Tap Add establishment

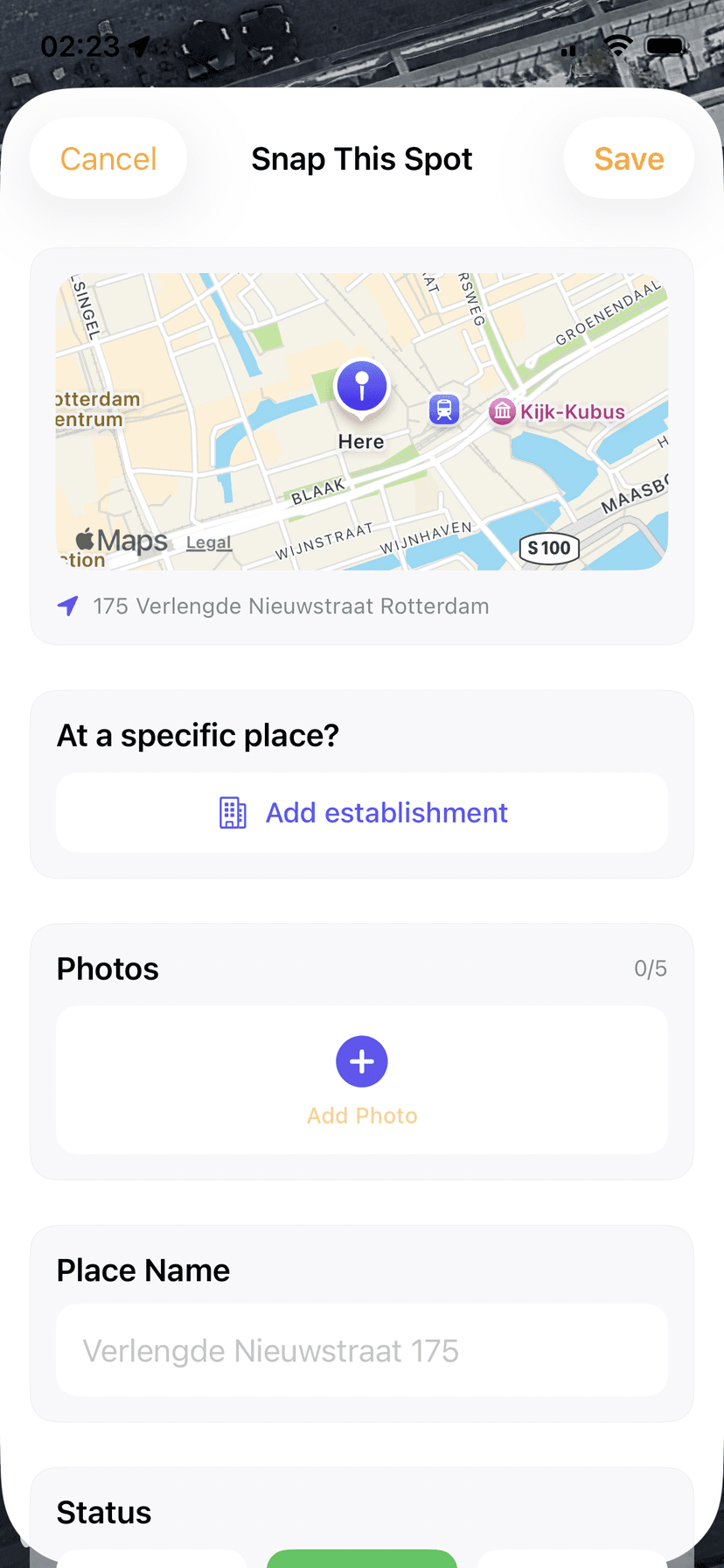click(x=386, y=813)
